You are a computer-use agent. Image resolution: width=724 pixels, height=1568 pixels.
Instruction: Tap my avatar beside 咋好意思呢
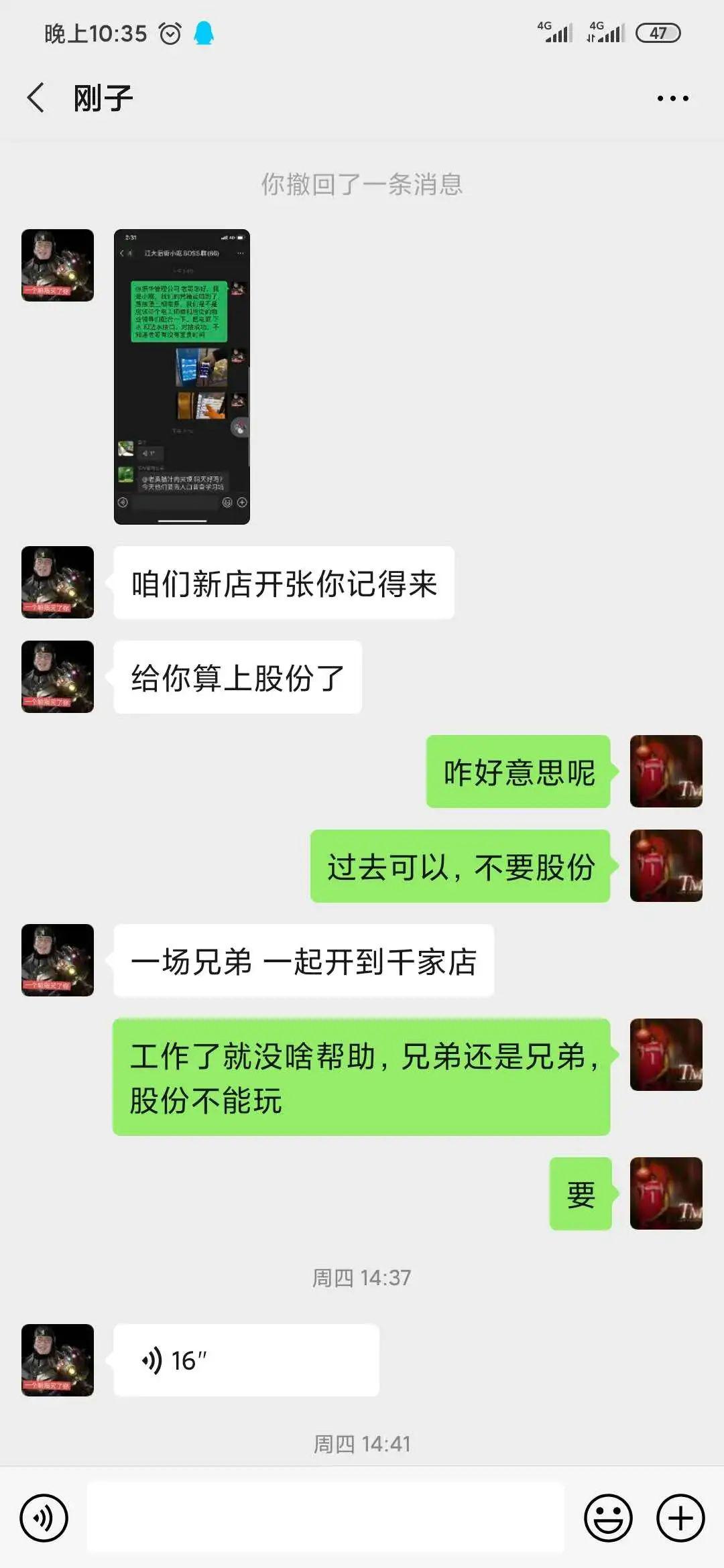pyautogui.click(x=666, y=771)
